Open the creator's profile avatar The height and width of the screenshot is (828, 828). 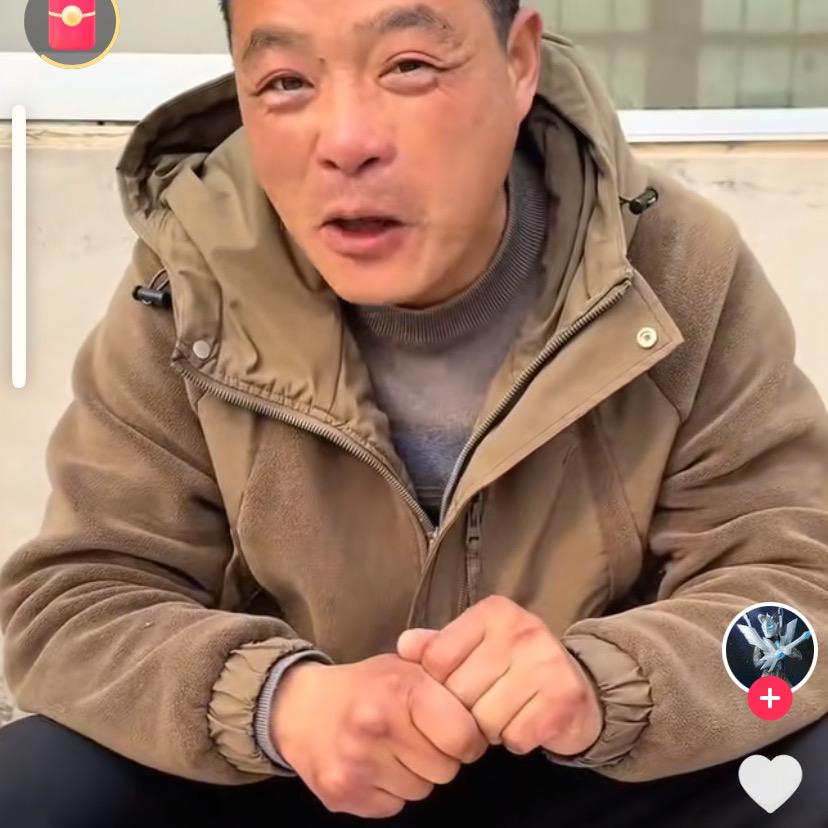[x=769, y=647]
